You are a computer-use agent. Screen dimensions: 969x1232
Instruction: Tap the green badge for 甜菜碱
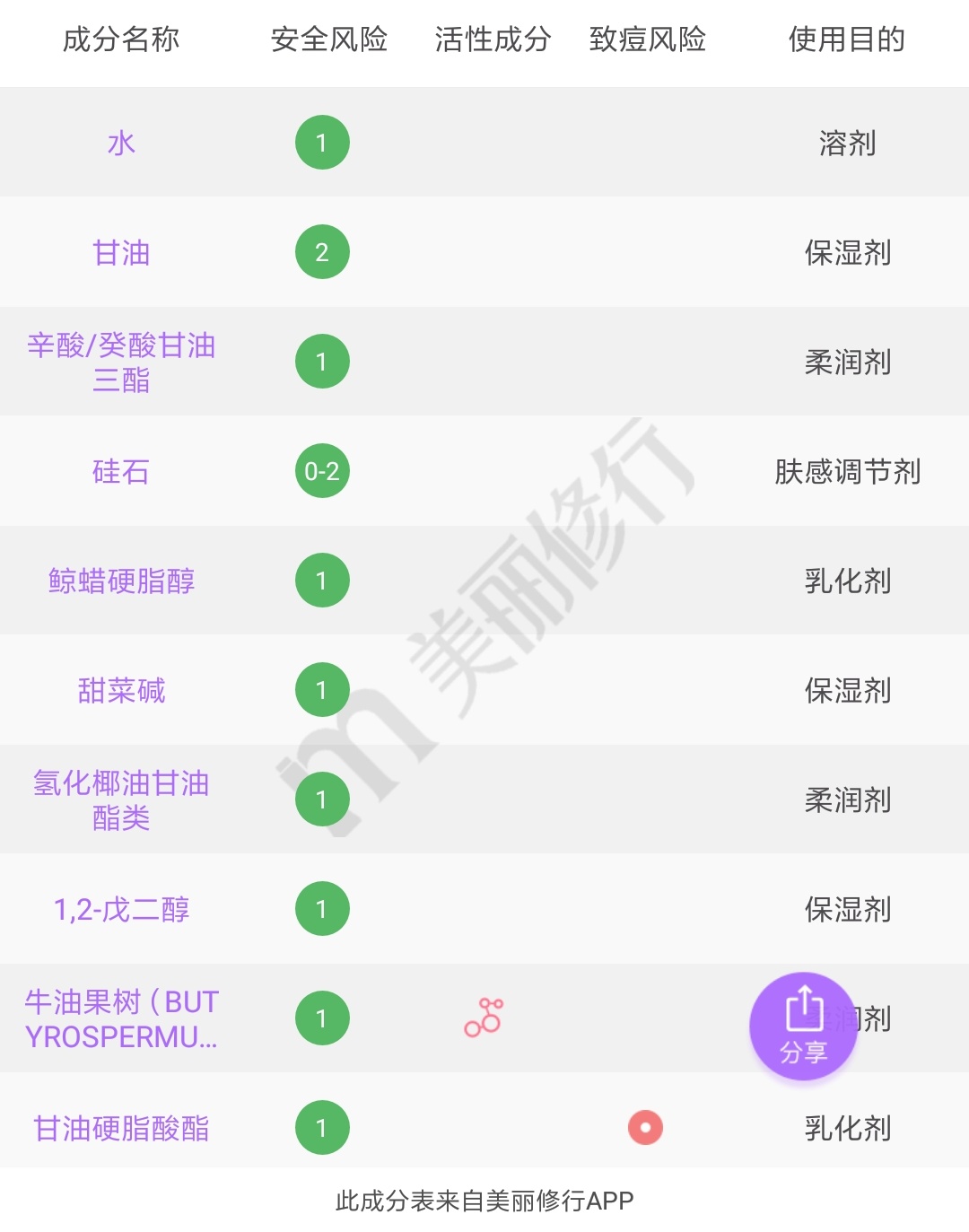321,690
